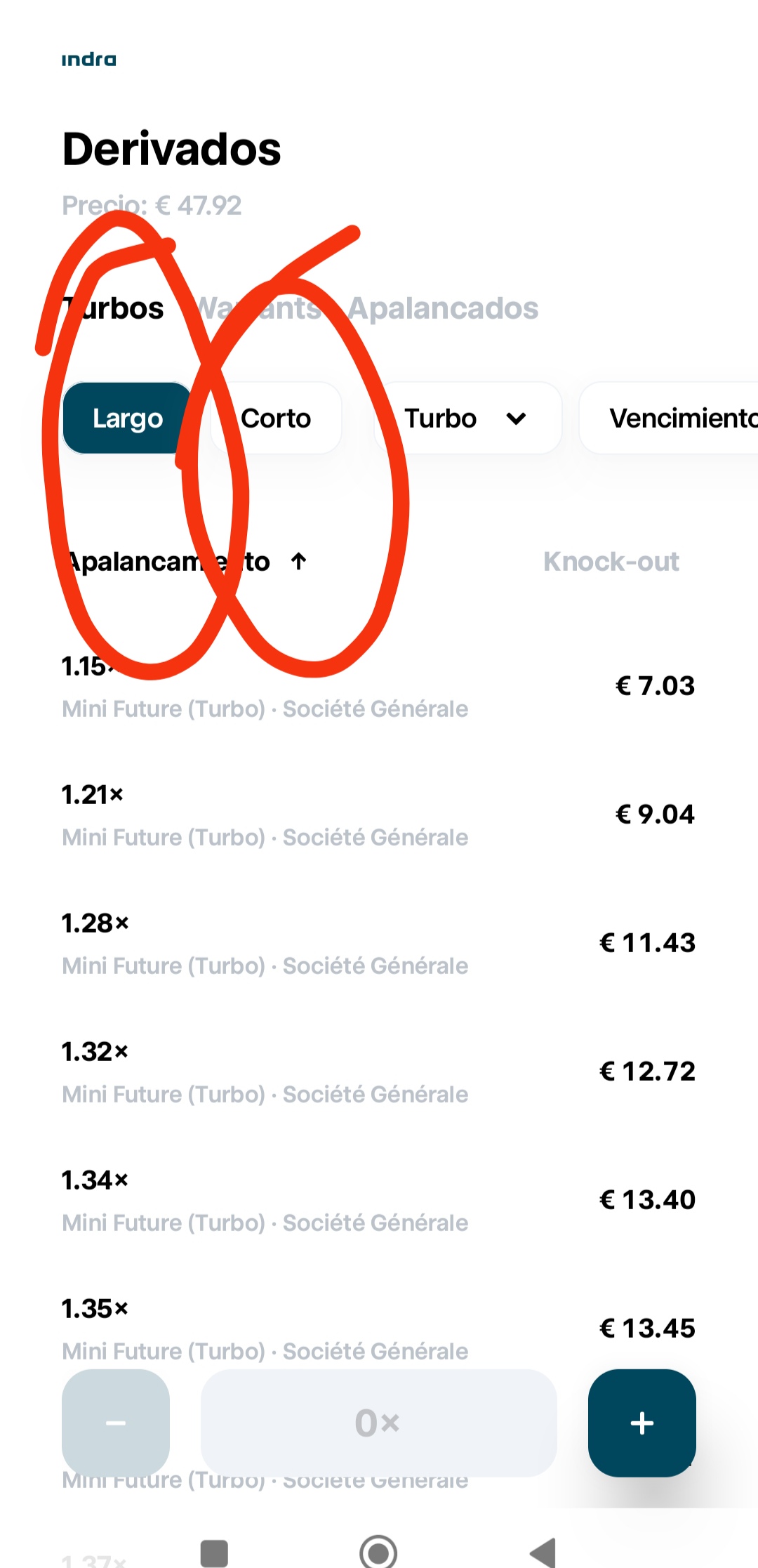This screenshot has width=758, height=1568.
Task: Tap the 0× leverage value field
Action: (x=379, y=1423)
